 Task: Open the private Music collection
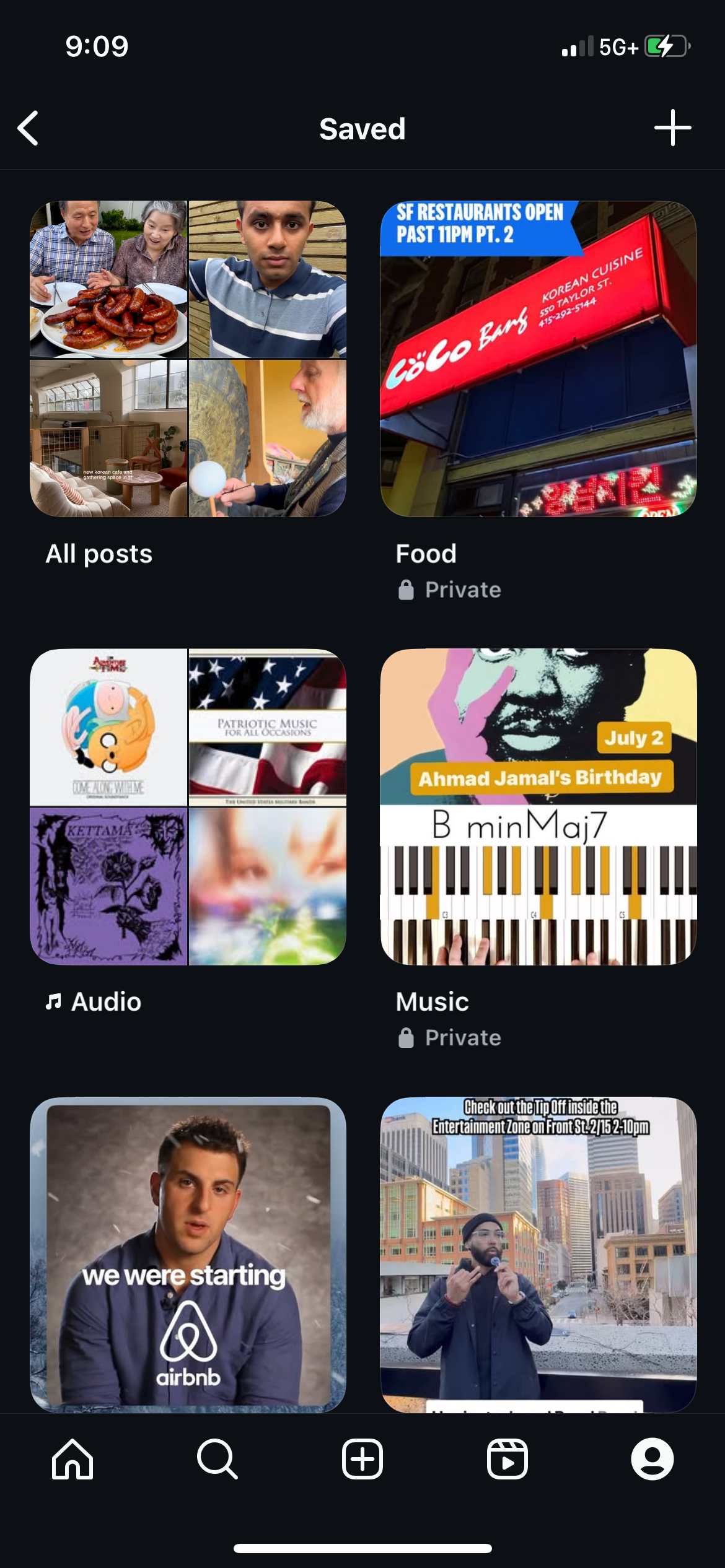[538, 806]
